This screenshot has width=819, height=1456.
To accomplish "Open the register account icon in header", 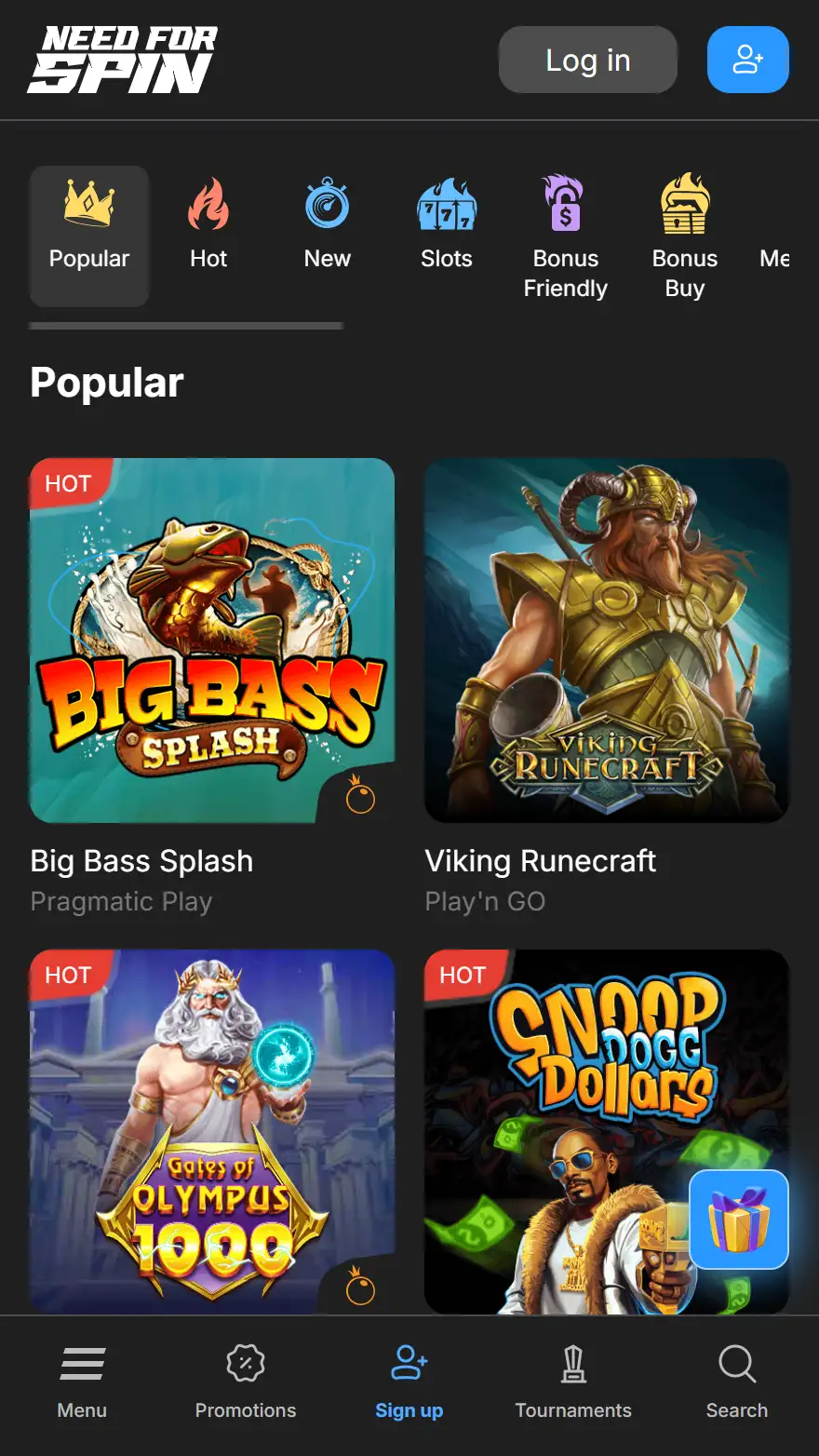I will pyautogui.click(x=747, y=60).
